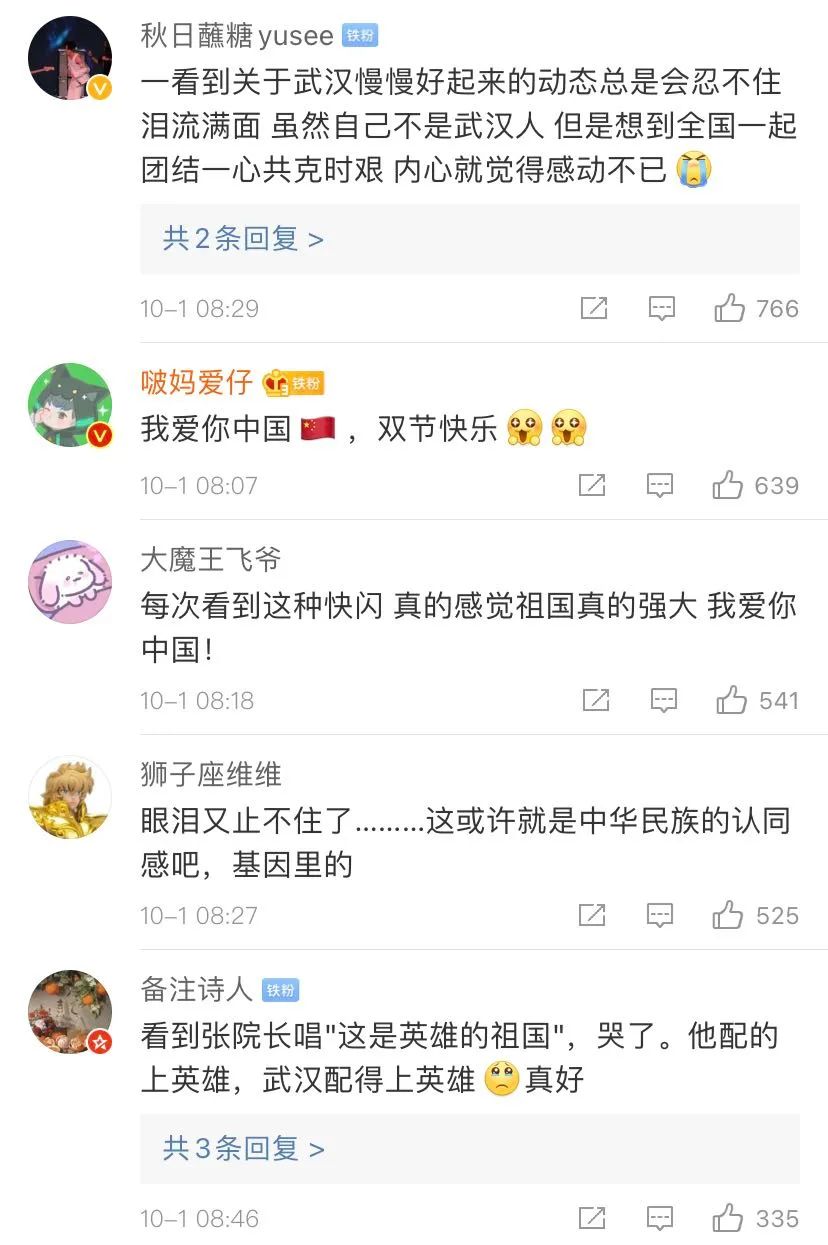Open the comment icon under 狮子座维维's comment
The image size is (828, 1245).
pyautogui.click(x=662, y=915)
